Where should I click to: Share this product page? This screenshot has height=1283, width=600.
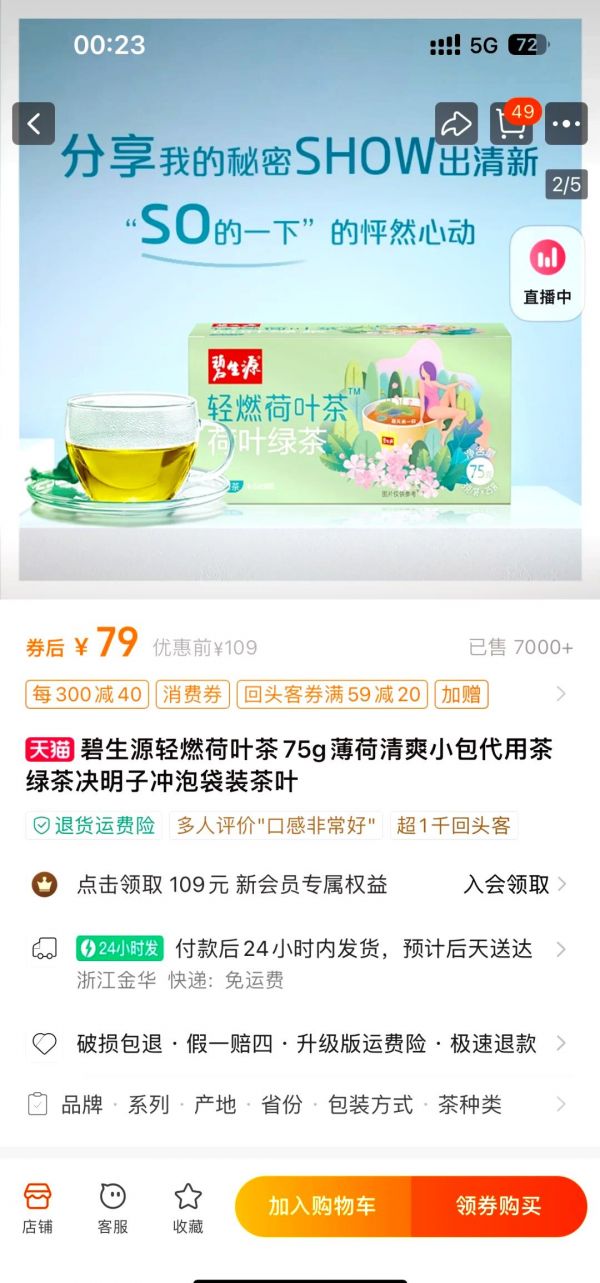pyautogui.click(x=456, y=124)
